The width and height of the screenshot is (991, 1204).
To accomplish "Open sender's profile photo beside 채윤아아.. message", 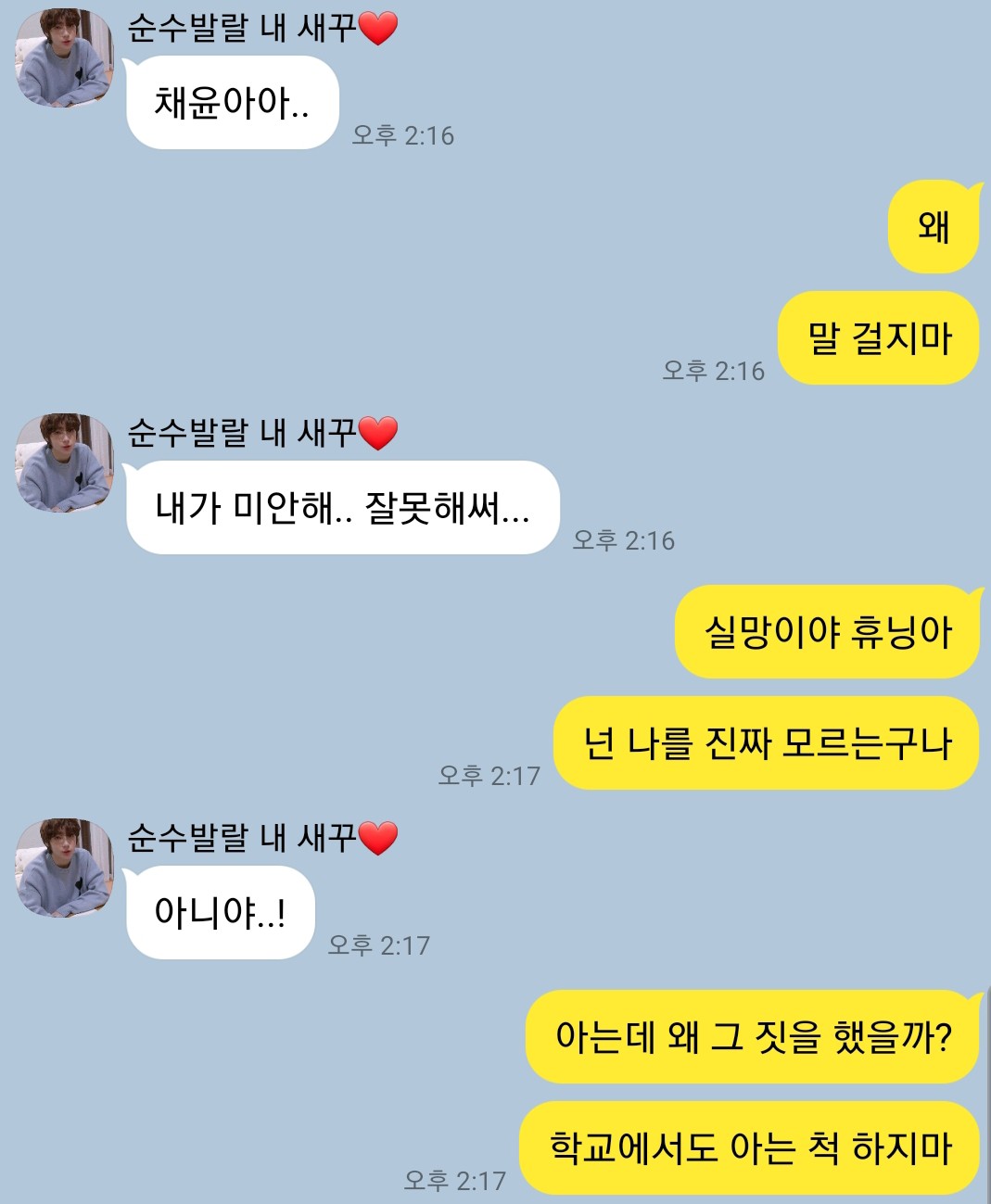I will (x=64, y=58).
